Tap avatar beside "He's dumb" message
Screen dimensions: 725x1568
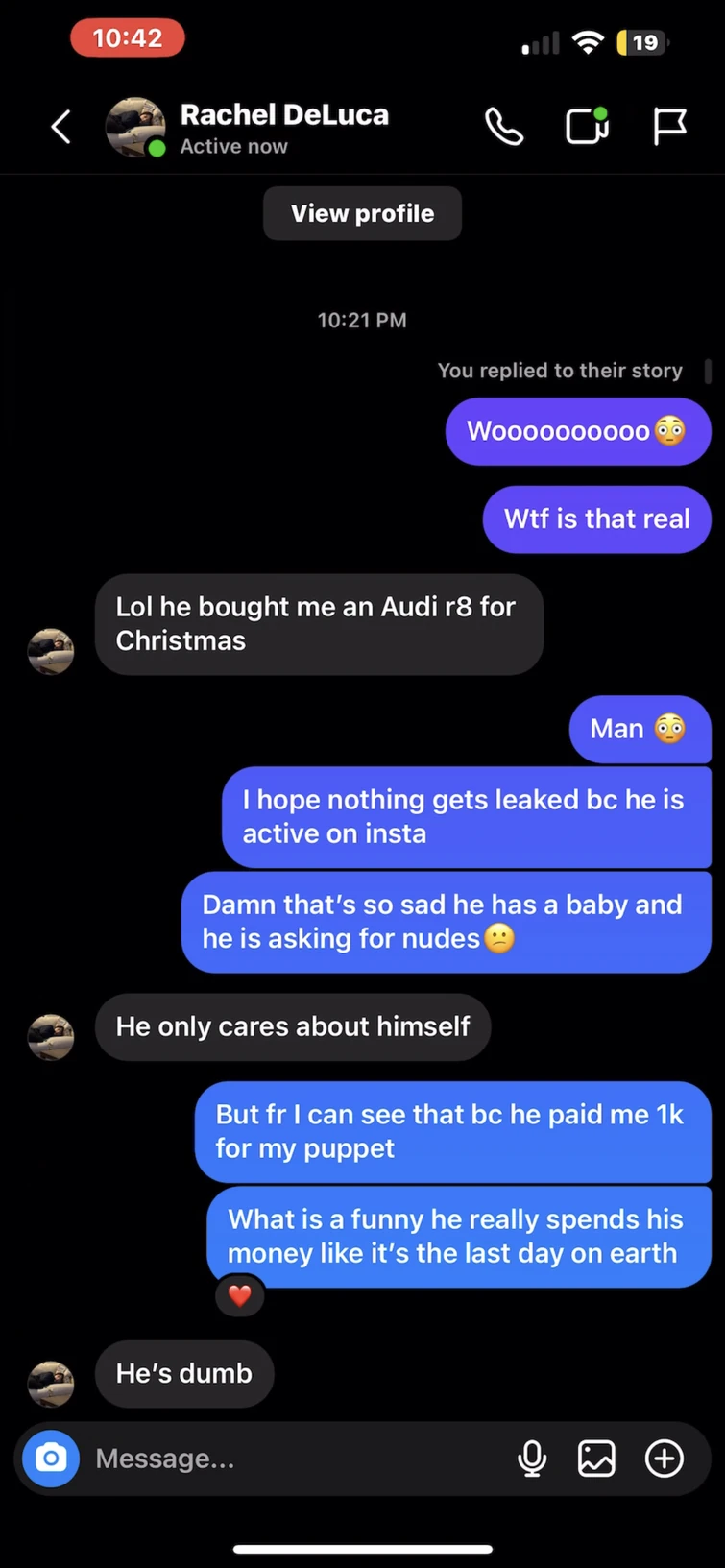(x=51, y=1384)
